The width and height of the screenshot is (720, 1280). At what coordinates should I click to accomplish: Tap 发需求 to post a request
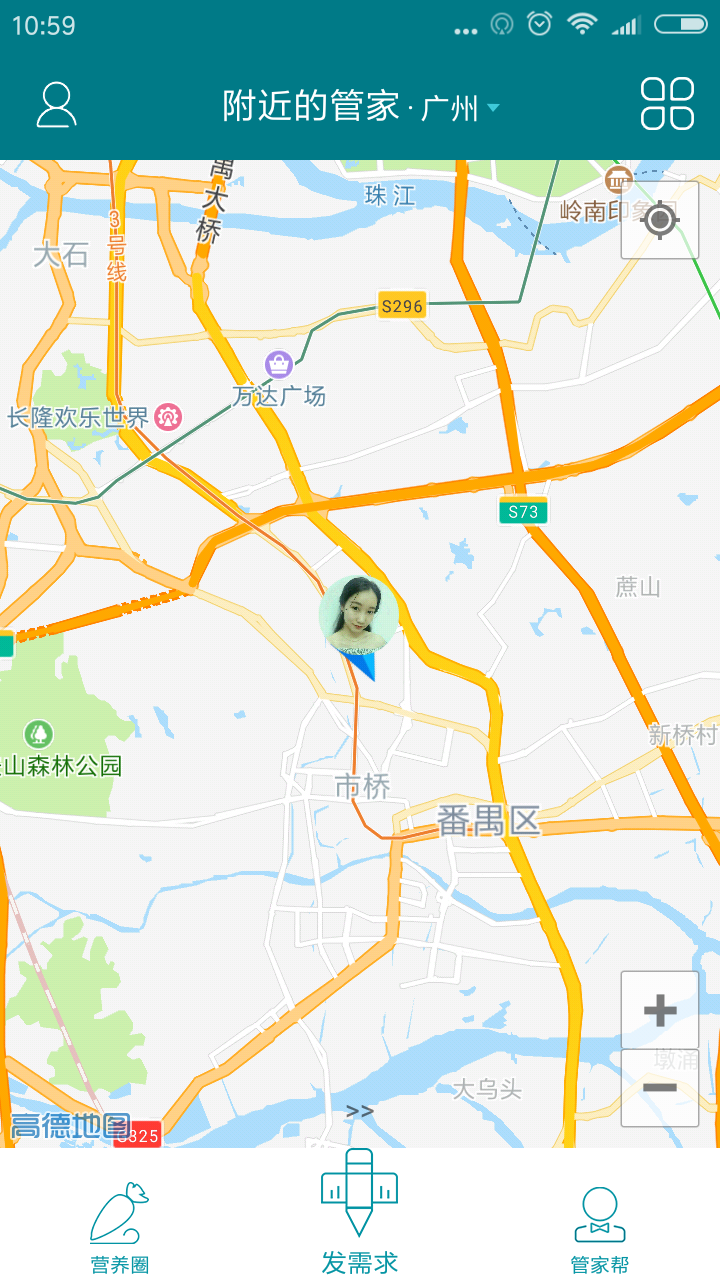click(x=360, y=1213)
